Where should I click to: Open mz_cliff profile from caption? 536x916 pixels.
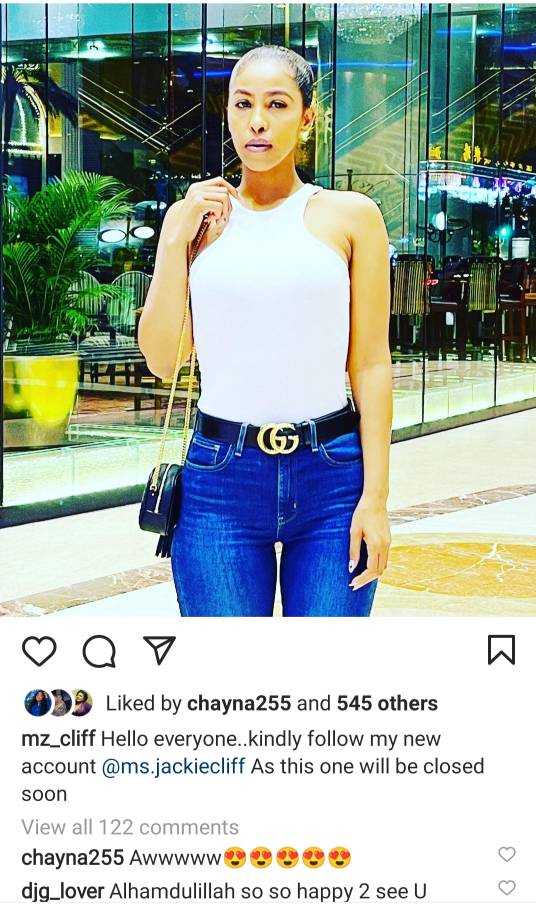58,738
